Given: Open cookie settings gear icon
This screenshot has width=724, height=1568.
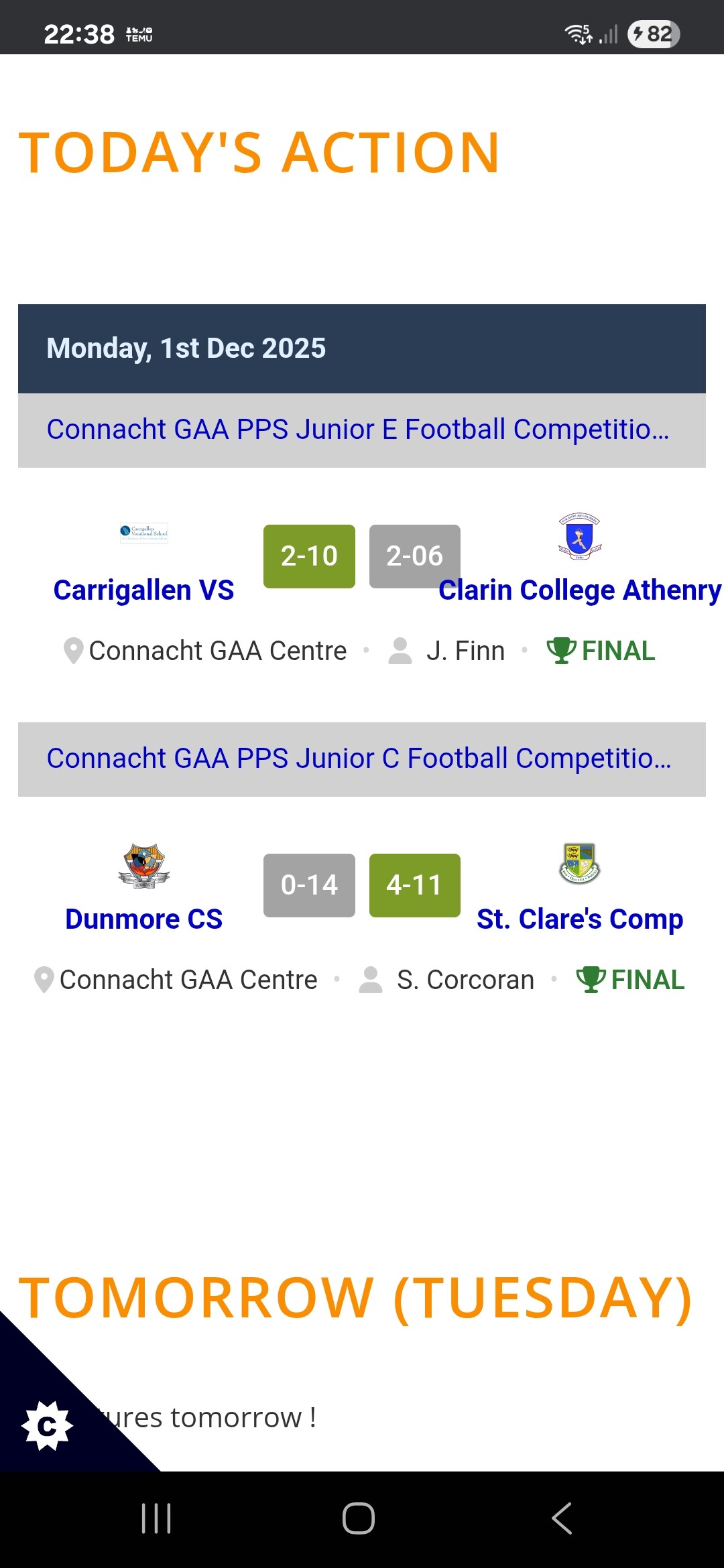Looking at the screenshot, I should pyautogui.click(x=47, y=1425).
